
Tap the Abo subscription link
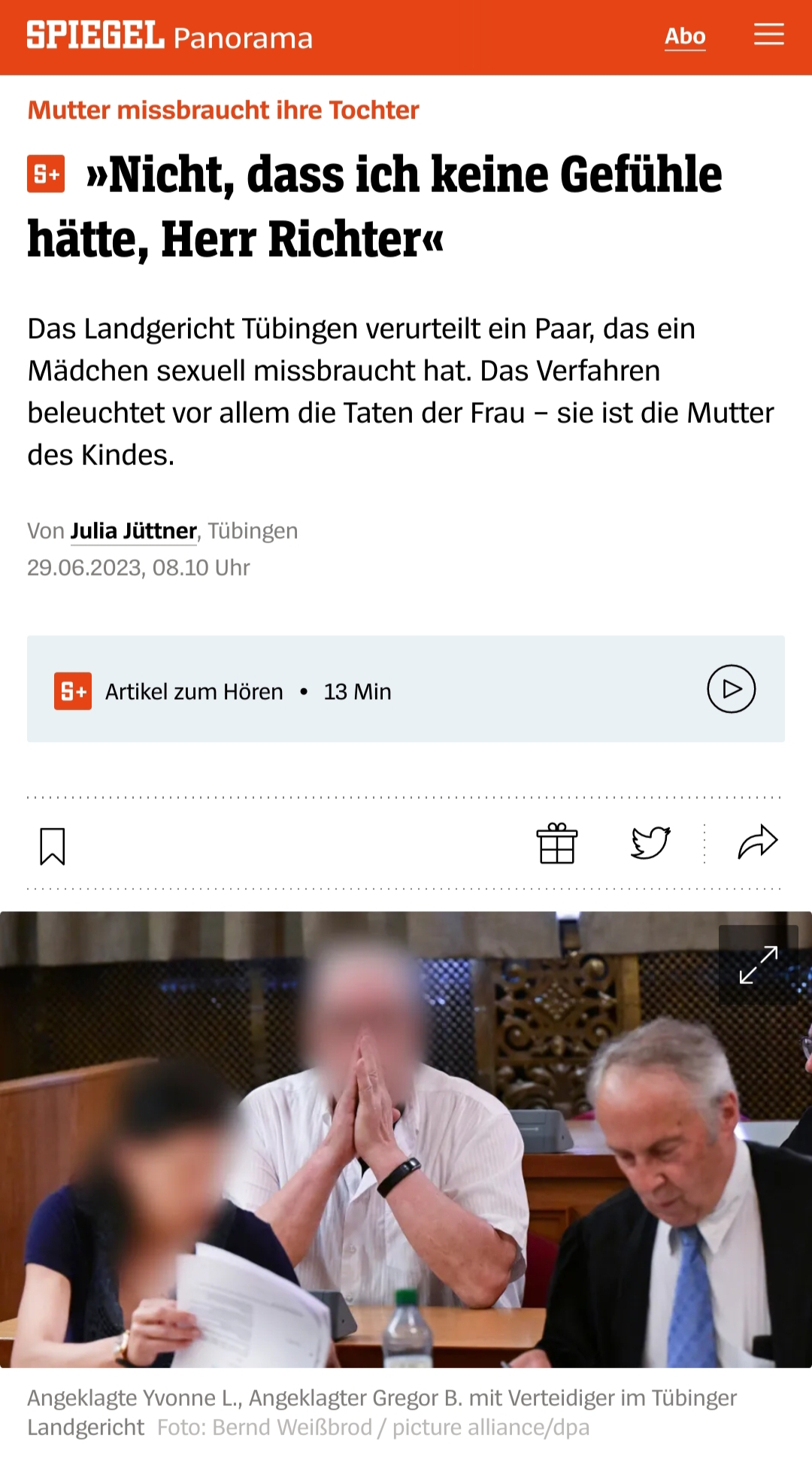click(x=685, y=36)
